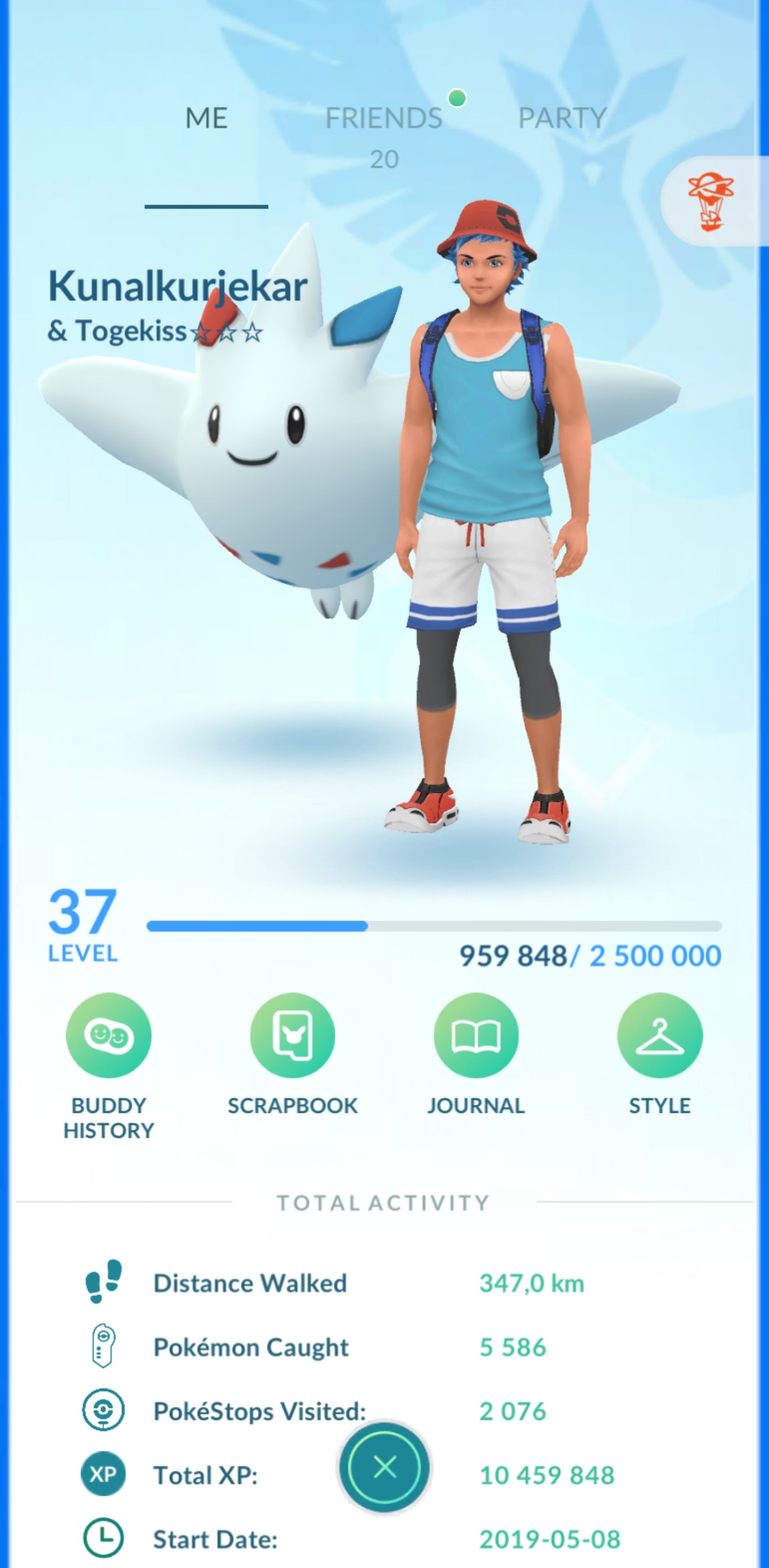Switch to the Party tab
Image resolution: width=769 pixels, height=1568 pixels.
coord(562,119)
